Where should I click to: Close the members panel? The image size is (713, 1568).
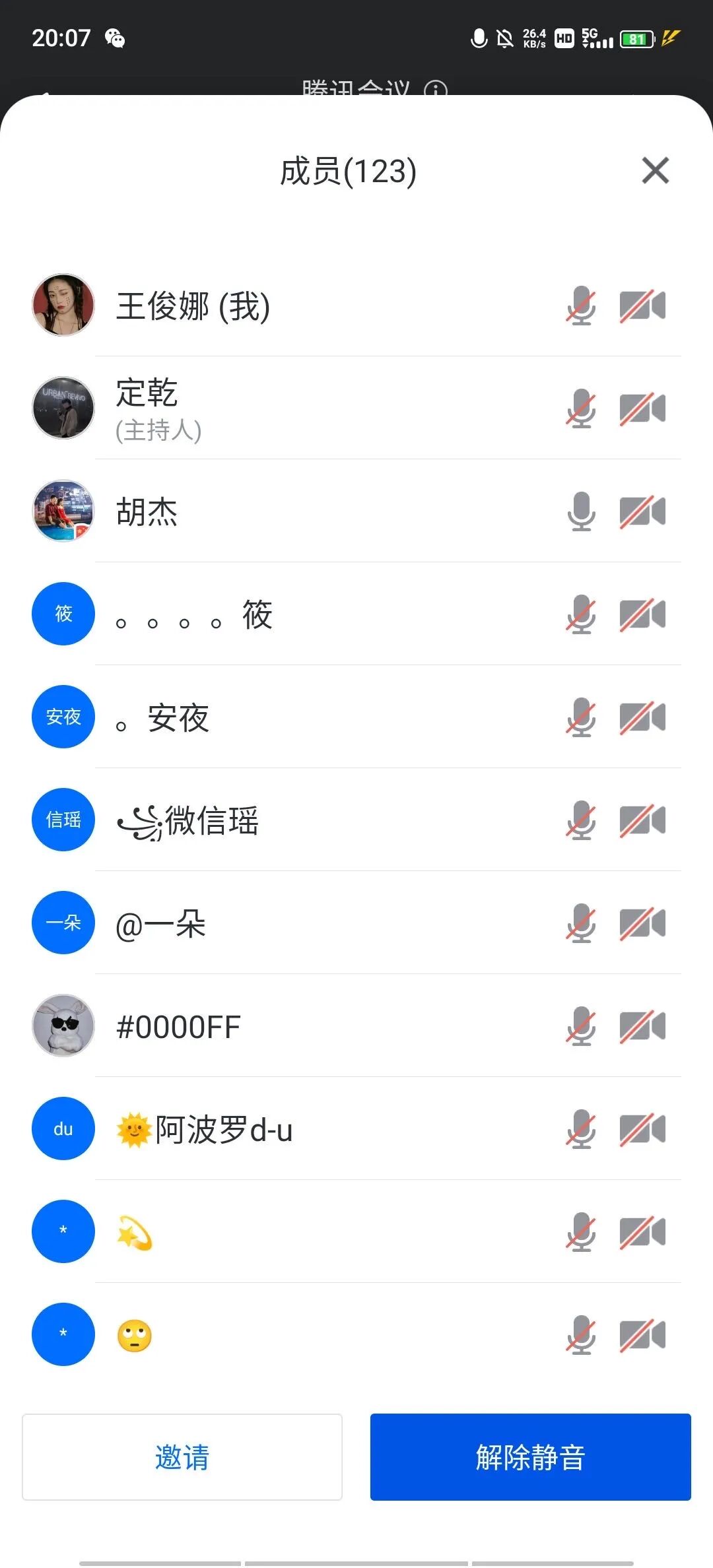[655, 171]
